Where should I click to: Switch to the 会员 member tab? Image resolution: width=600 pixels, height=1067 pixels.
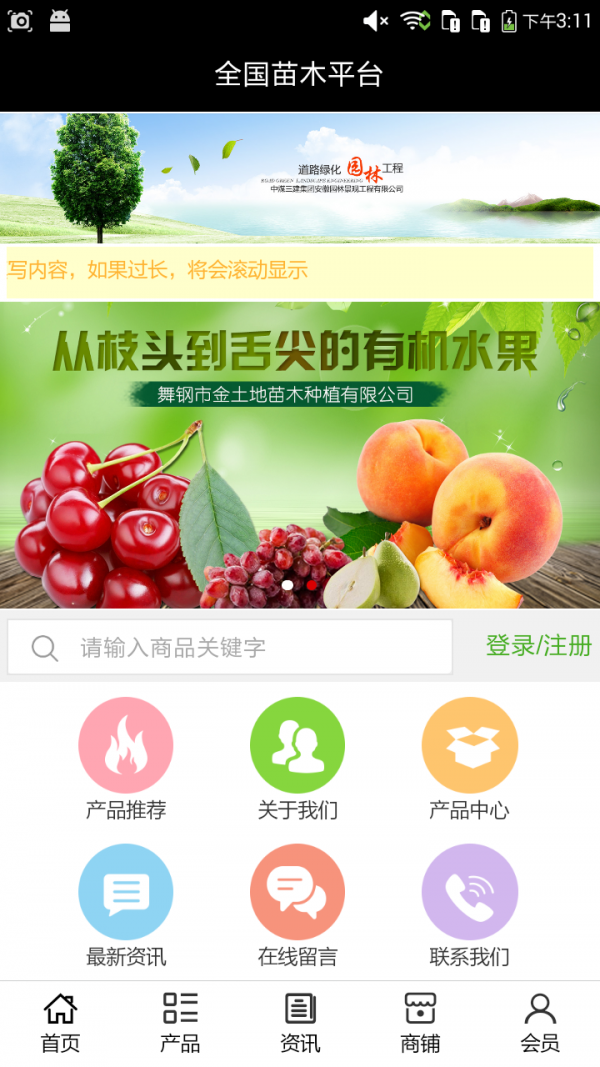[x=540, y=1022]
